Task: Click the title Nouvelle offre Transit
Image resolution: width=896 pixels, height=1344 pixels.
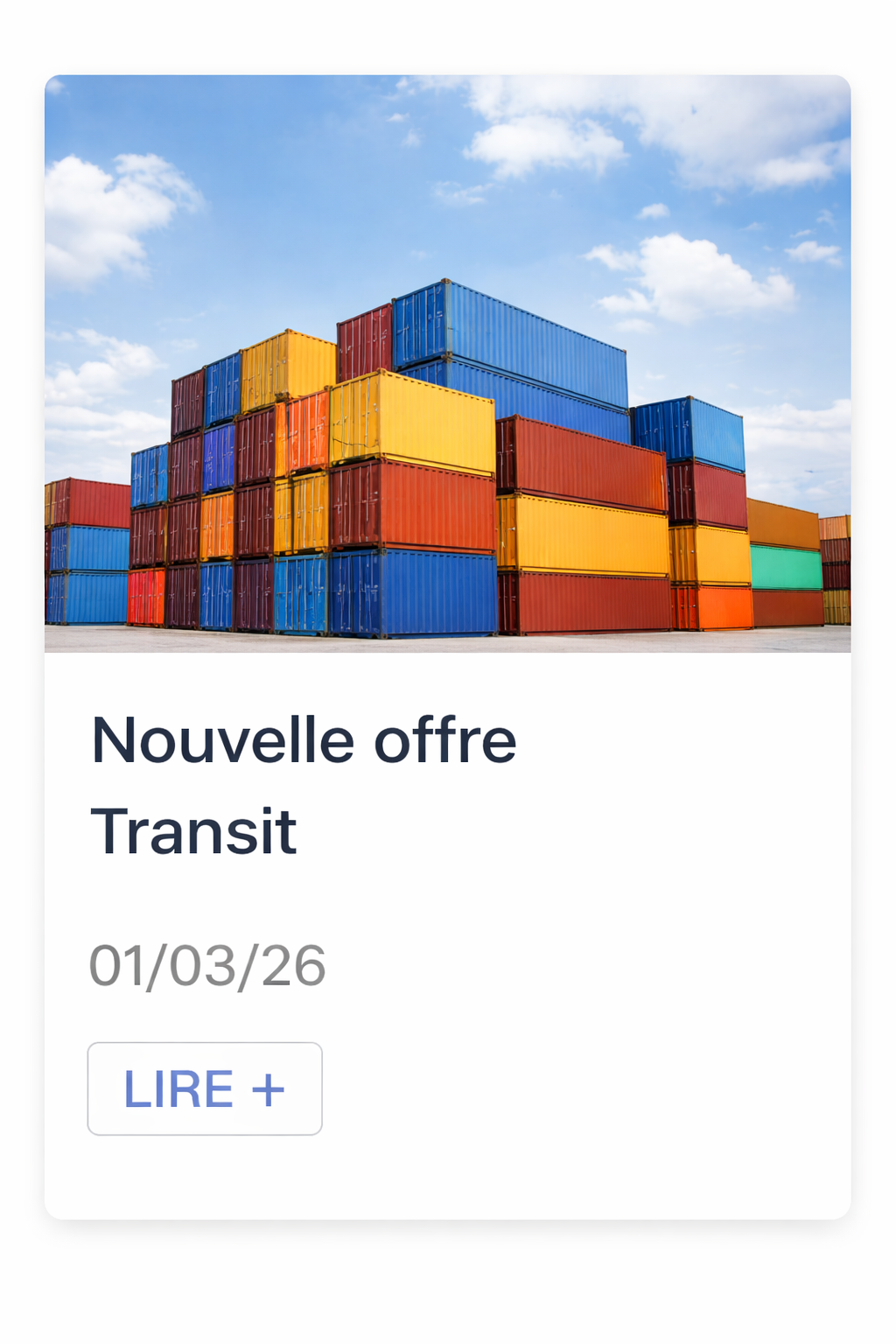Action: pos(304,785)
